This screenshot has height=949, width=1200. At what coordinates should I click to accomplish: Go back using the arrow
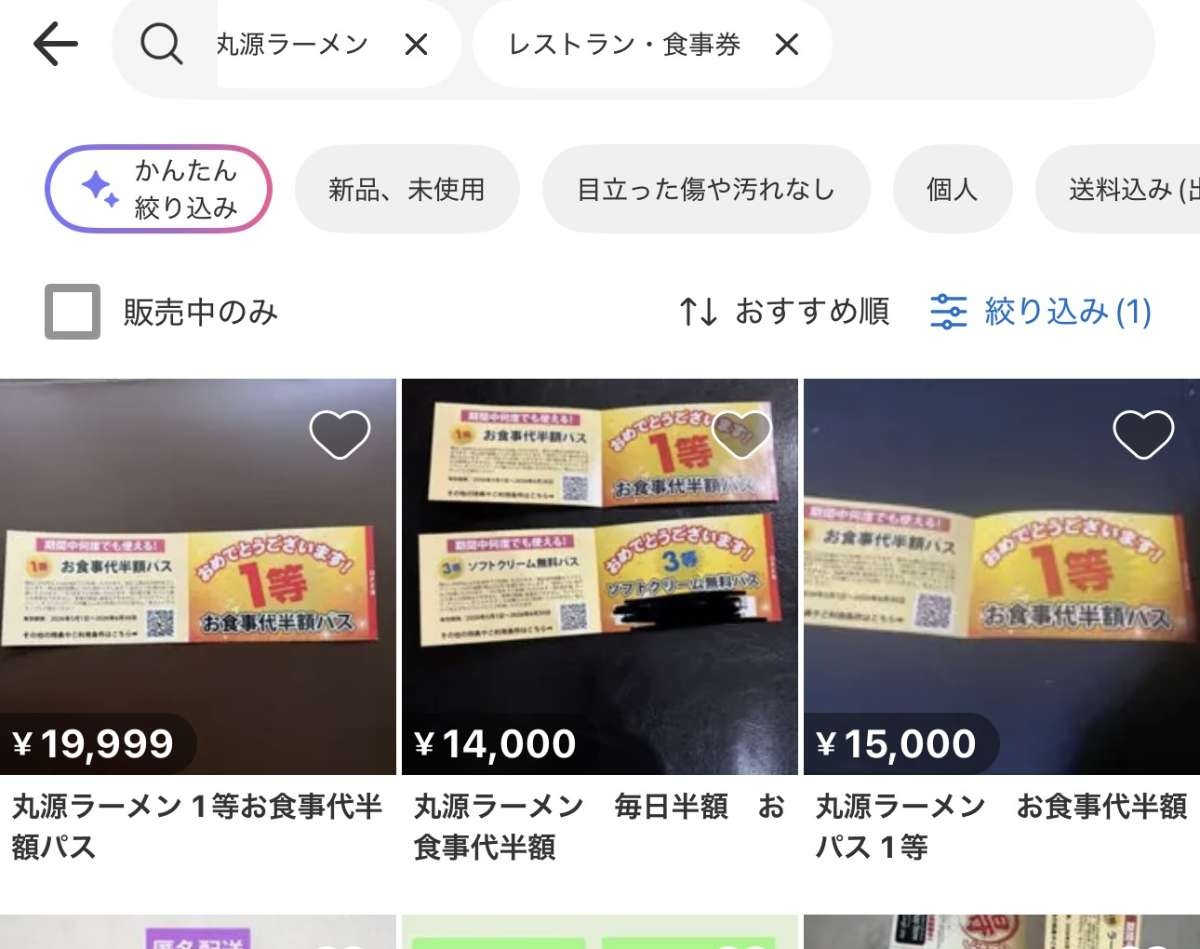(x=55, y=45)
